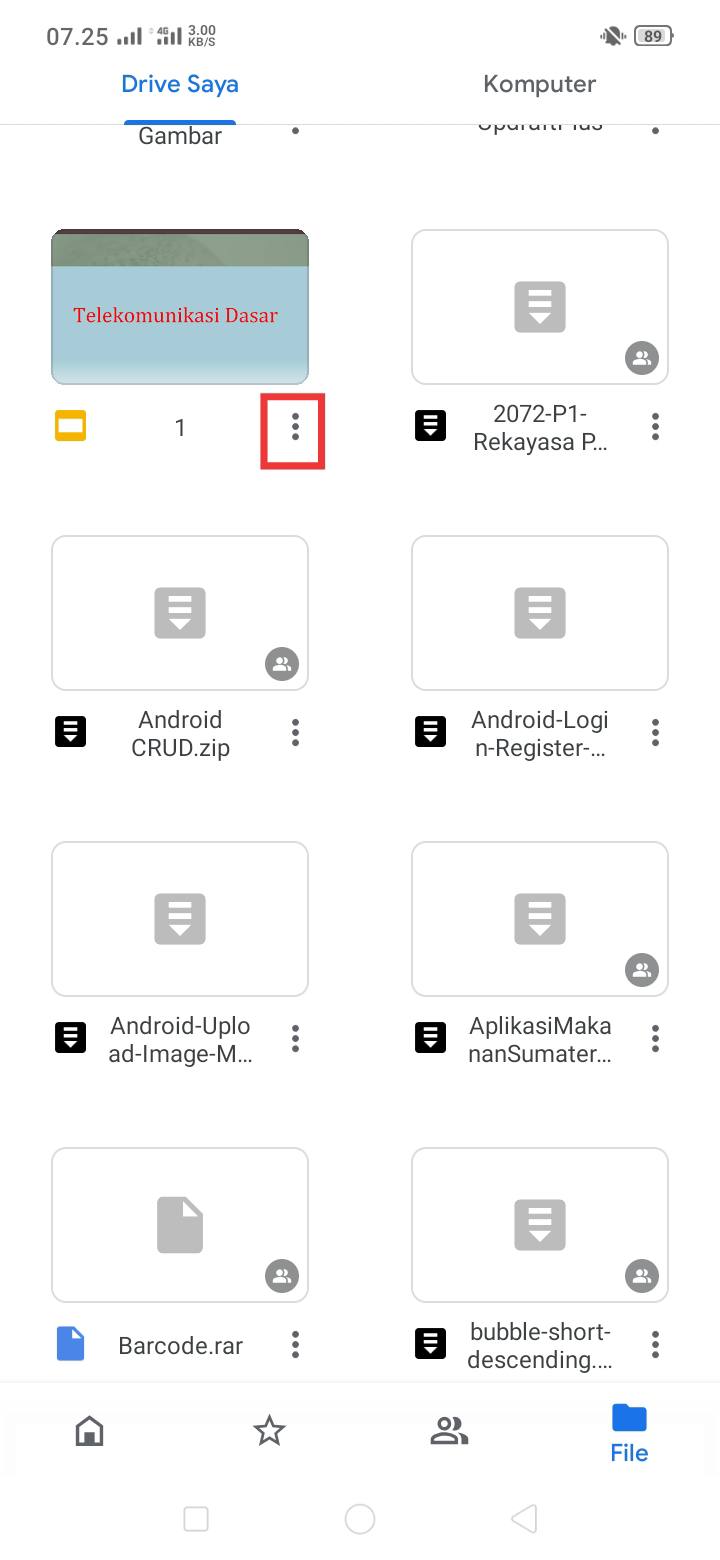Open options for AplikasiMakananSumatera file
The image size is (720, 1560).
(655, 1039)
